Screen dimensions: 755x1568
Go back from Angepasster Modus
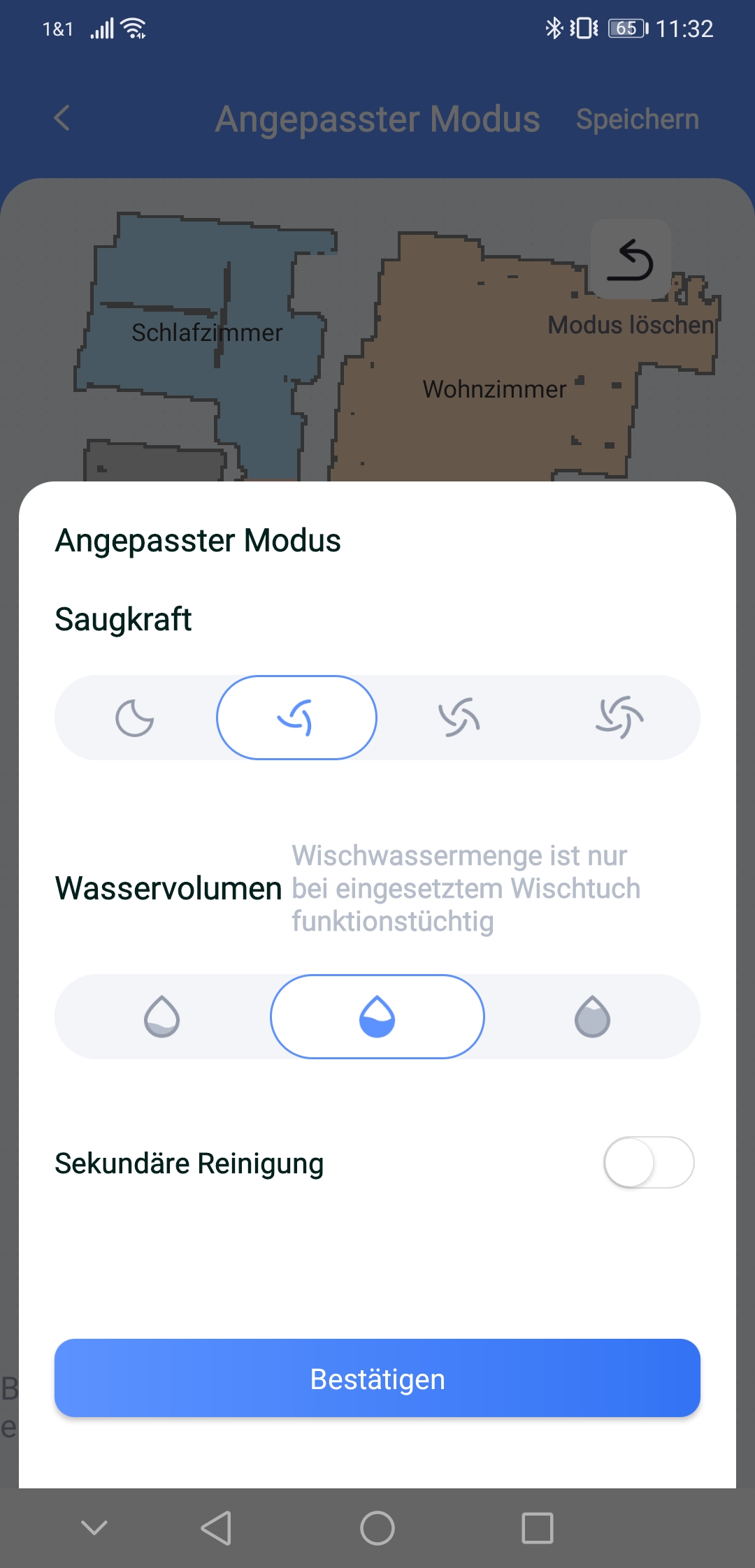point(62,118)
